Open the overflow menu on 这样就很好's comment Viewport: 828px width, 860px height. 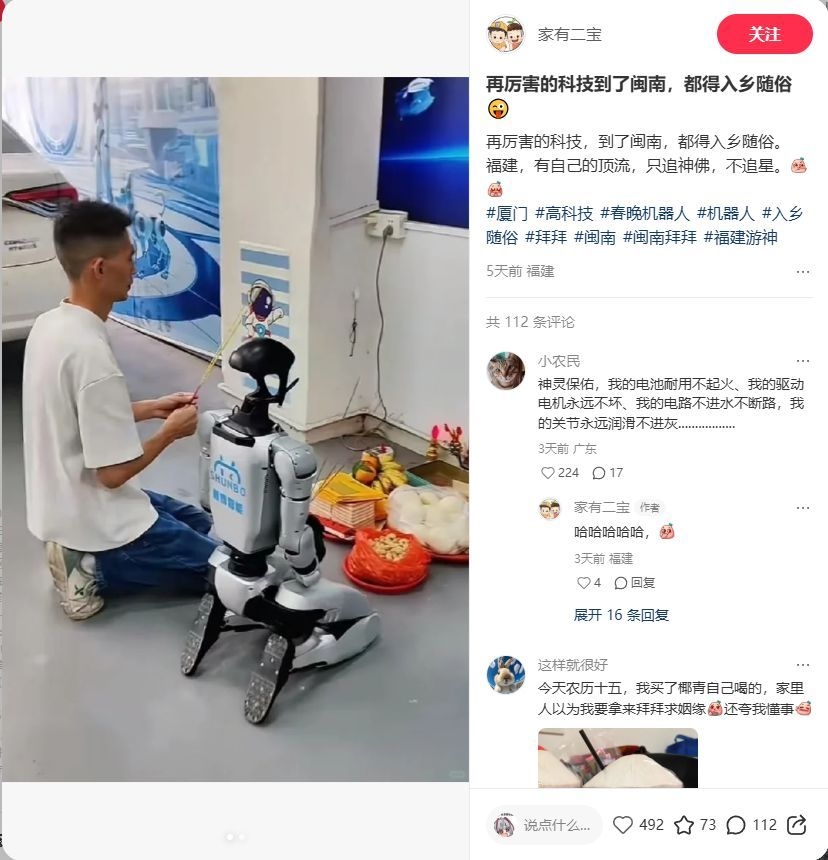[802, 665]
